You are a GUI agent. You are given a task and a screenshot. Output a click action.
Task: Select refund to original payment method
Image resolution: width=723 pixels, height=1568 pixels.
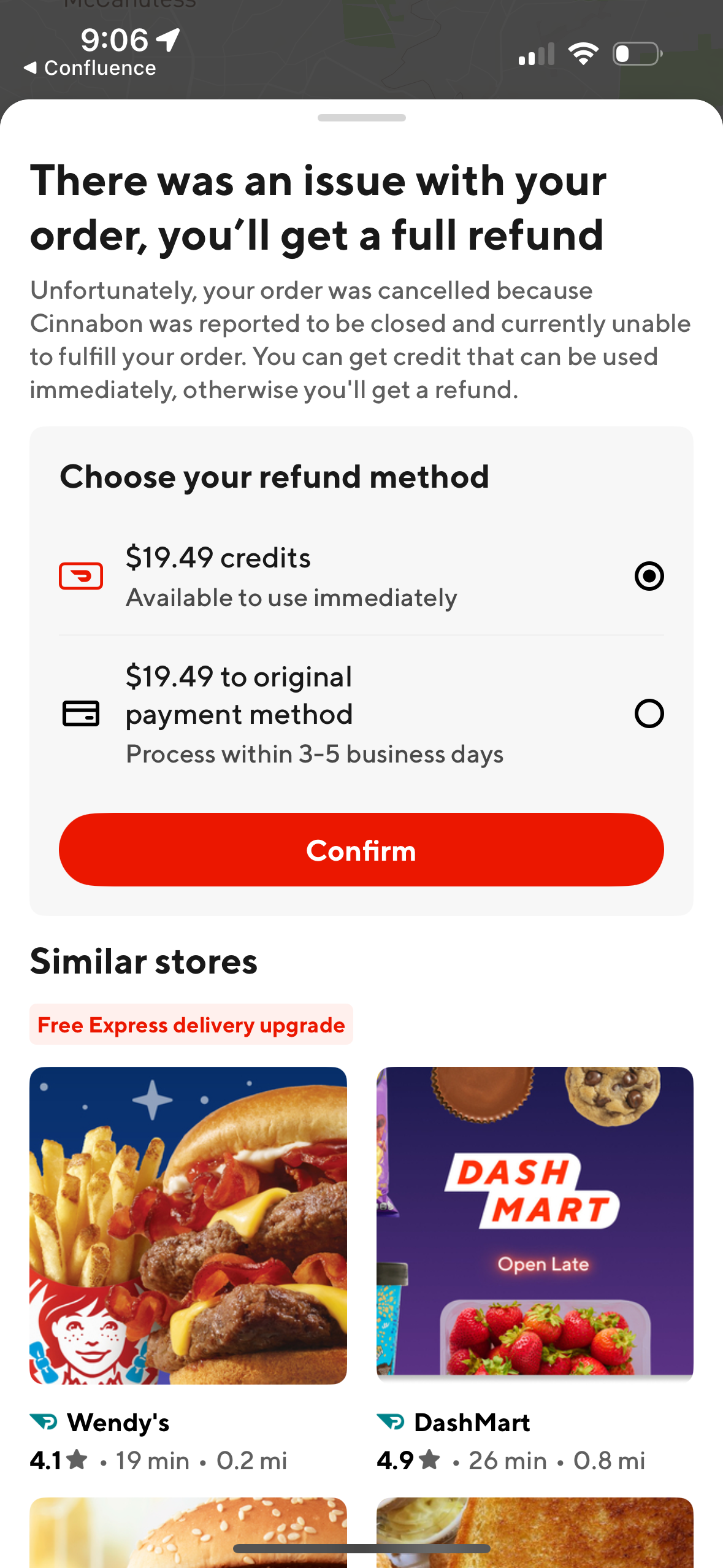coord(649,713)
